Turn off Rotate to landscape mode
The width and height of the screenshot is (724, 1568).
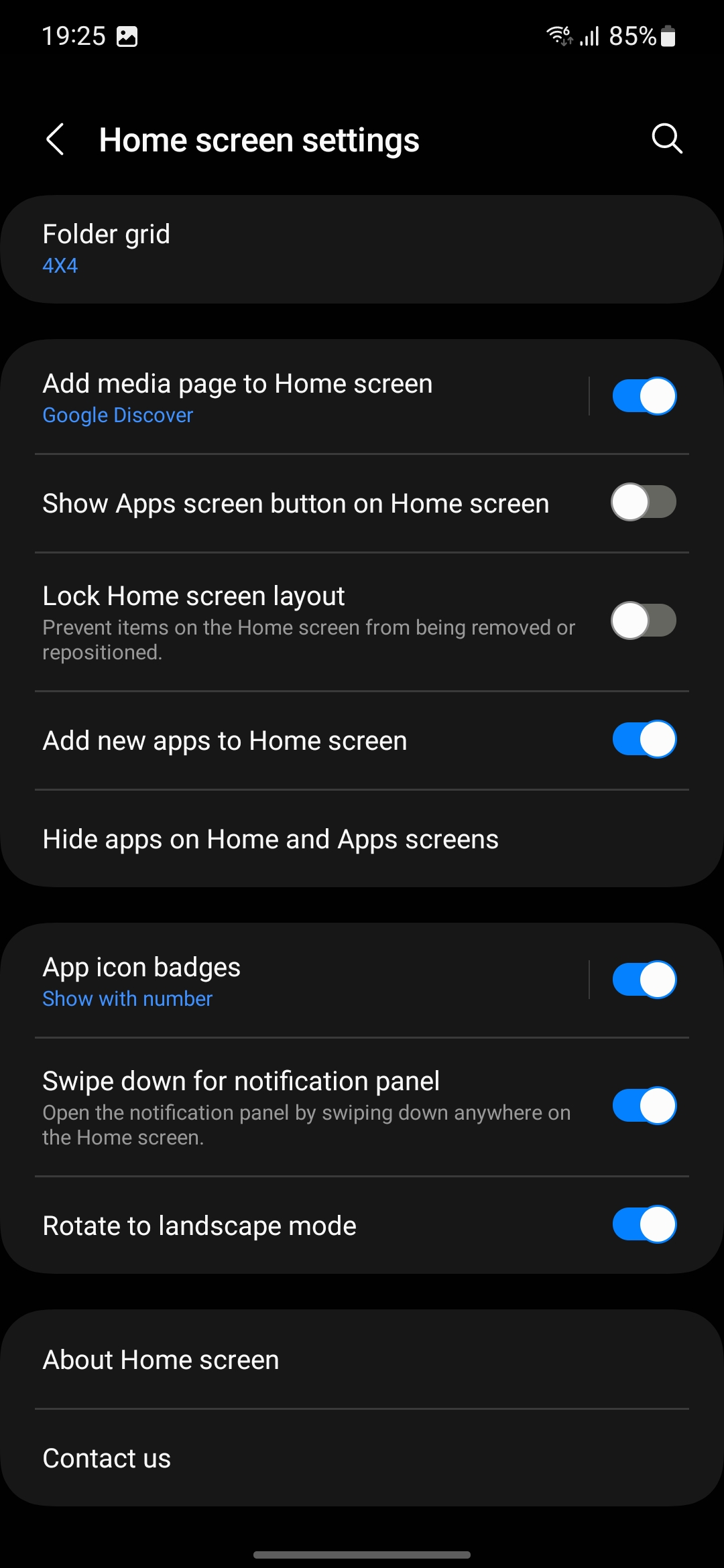pyautogui.click(x=644, y=1225)
